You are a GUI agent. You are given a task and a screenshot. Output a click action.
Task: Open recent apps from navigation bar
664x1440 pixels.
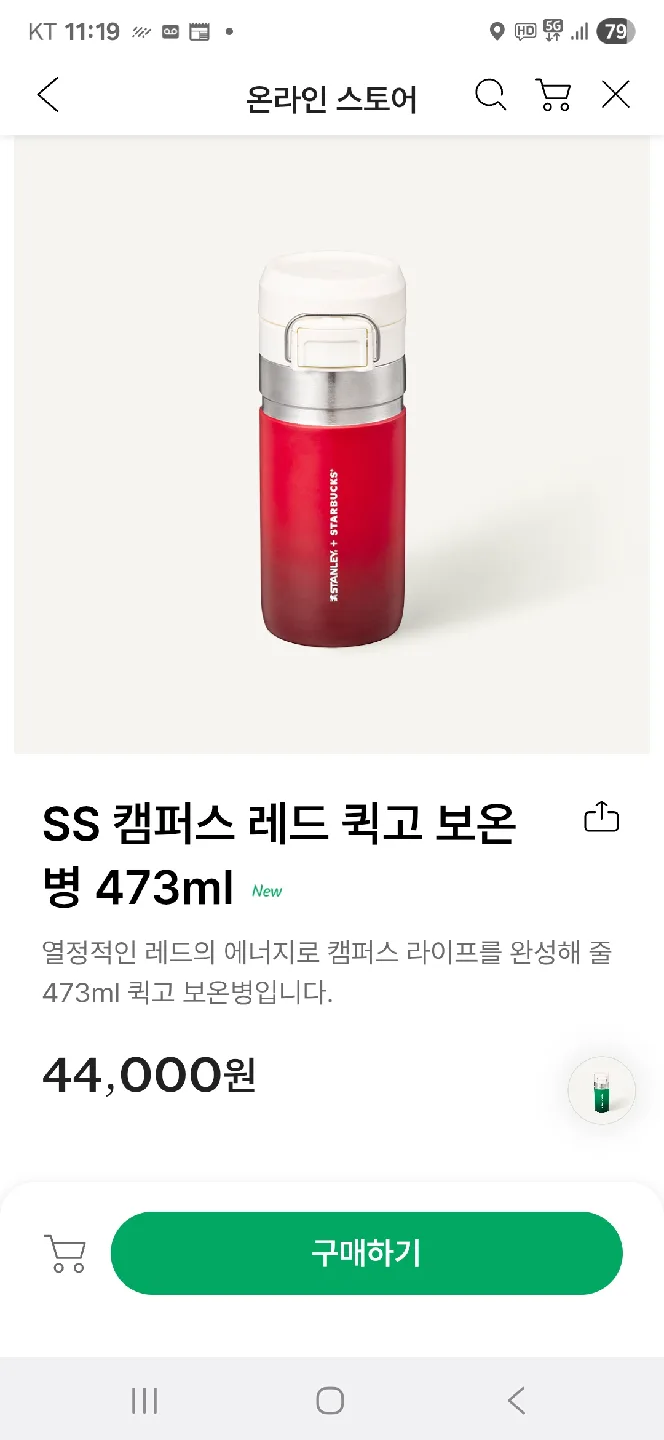click(145, 1401)
